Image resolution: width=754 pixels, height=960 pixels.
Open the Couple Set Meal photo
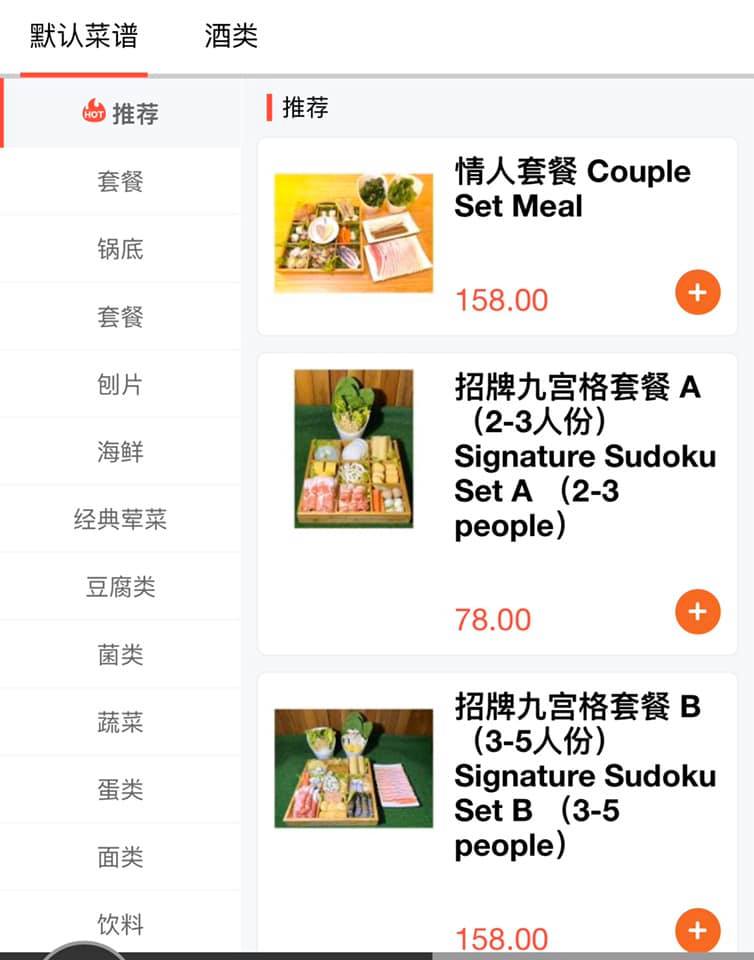click(x=353, y=233)
